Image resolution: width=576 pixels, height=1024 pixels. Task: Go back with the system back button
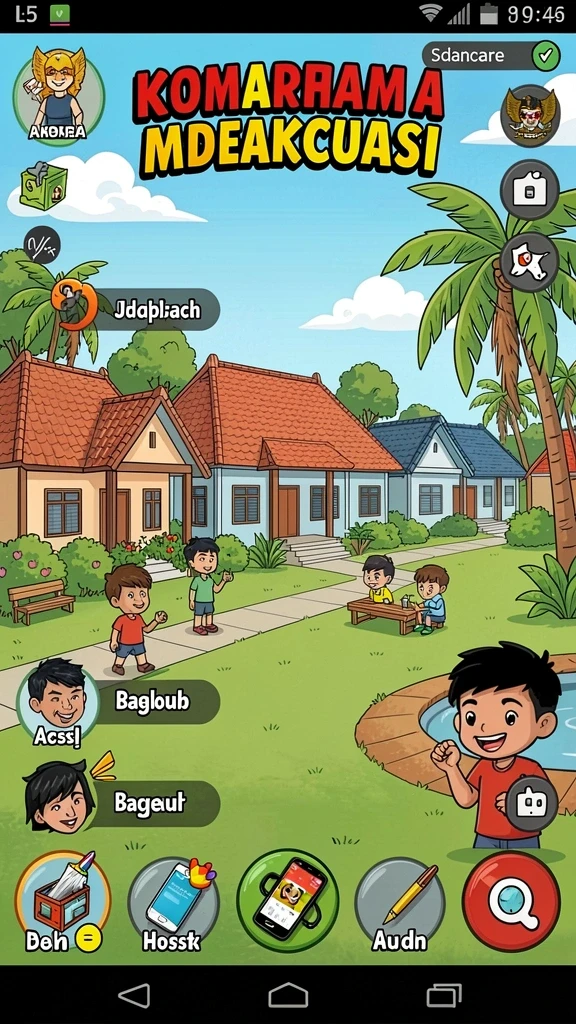pyautogui.click(x=135, y=995)
